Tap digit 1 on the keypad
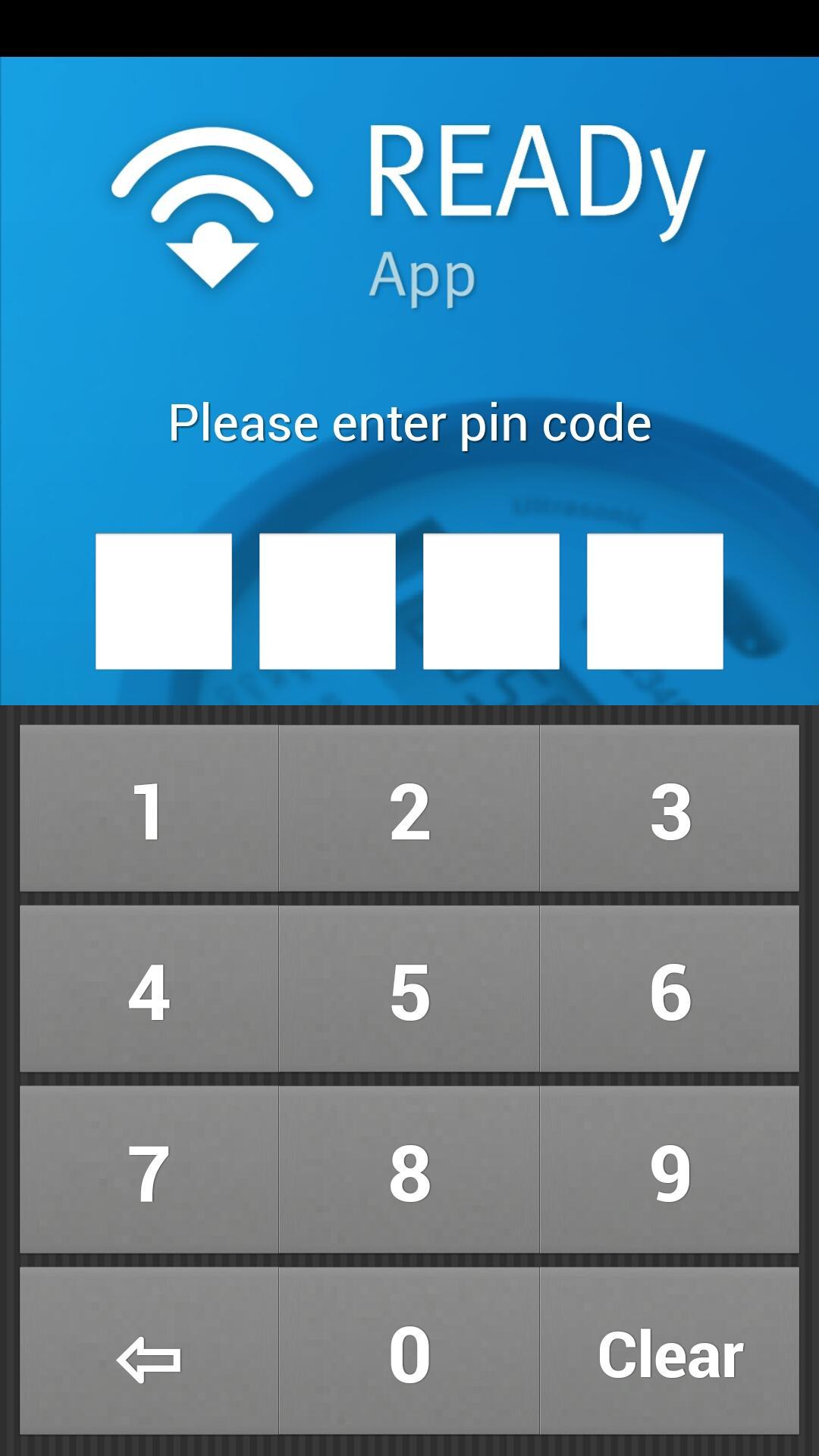 click(149, 808)
